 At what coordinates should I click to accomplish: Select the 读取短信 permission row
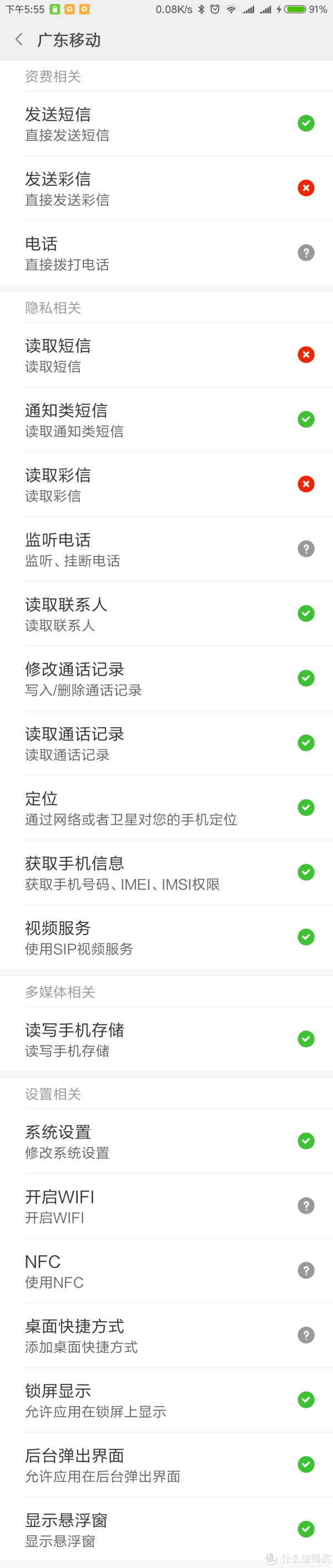click(166, 355)
